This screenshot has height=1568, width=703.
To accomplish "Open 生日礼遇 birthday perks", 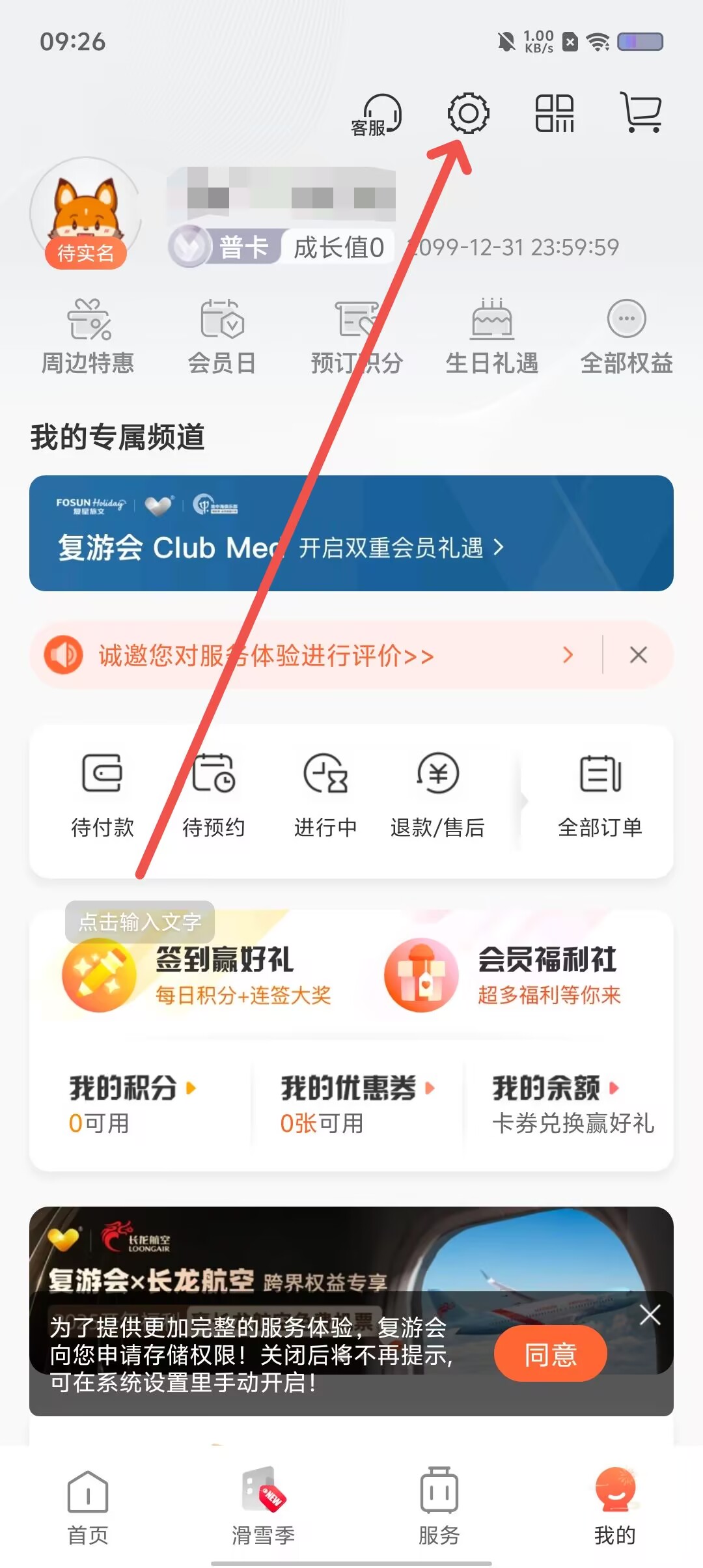I will [492, 337].
